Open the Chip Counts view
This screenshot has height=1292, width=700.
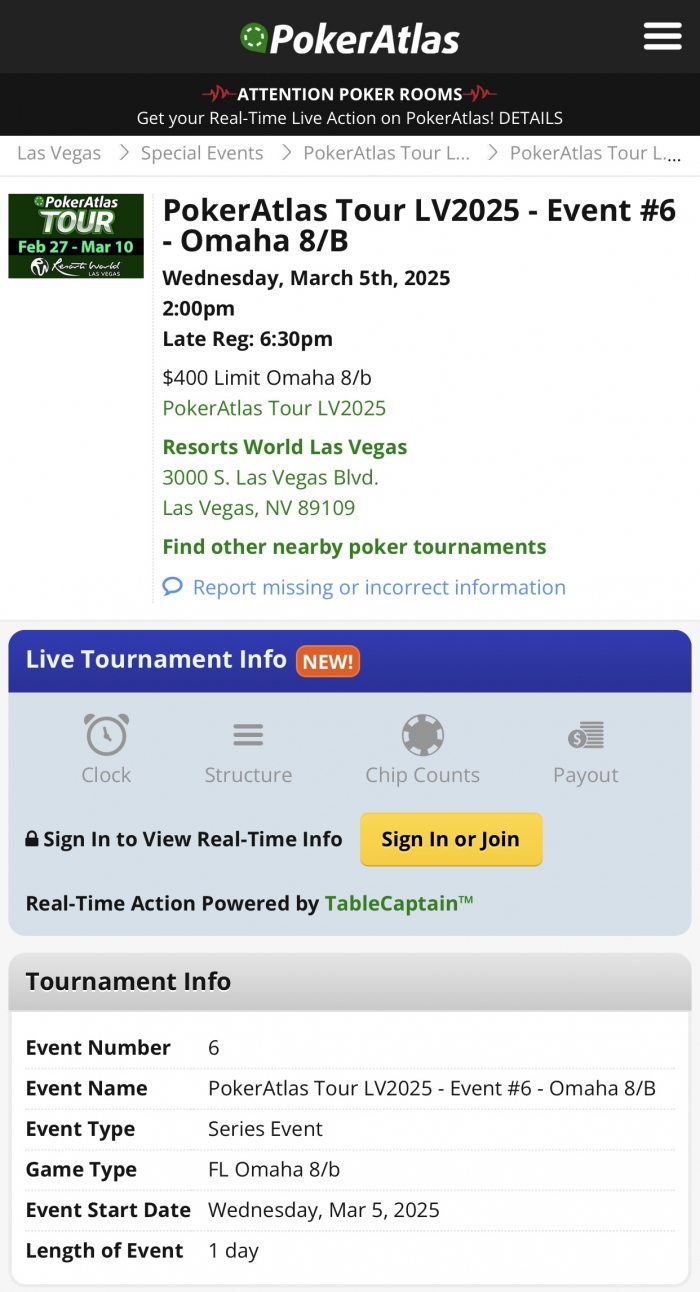pos(422,749)
